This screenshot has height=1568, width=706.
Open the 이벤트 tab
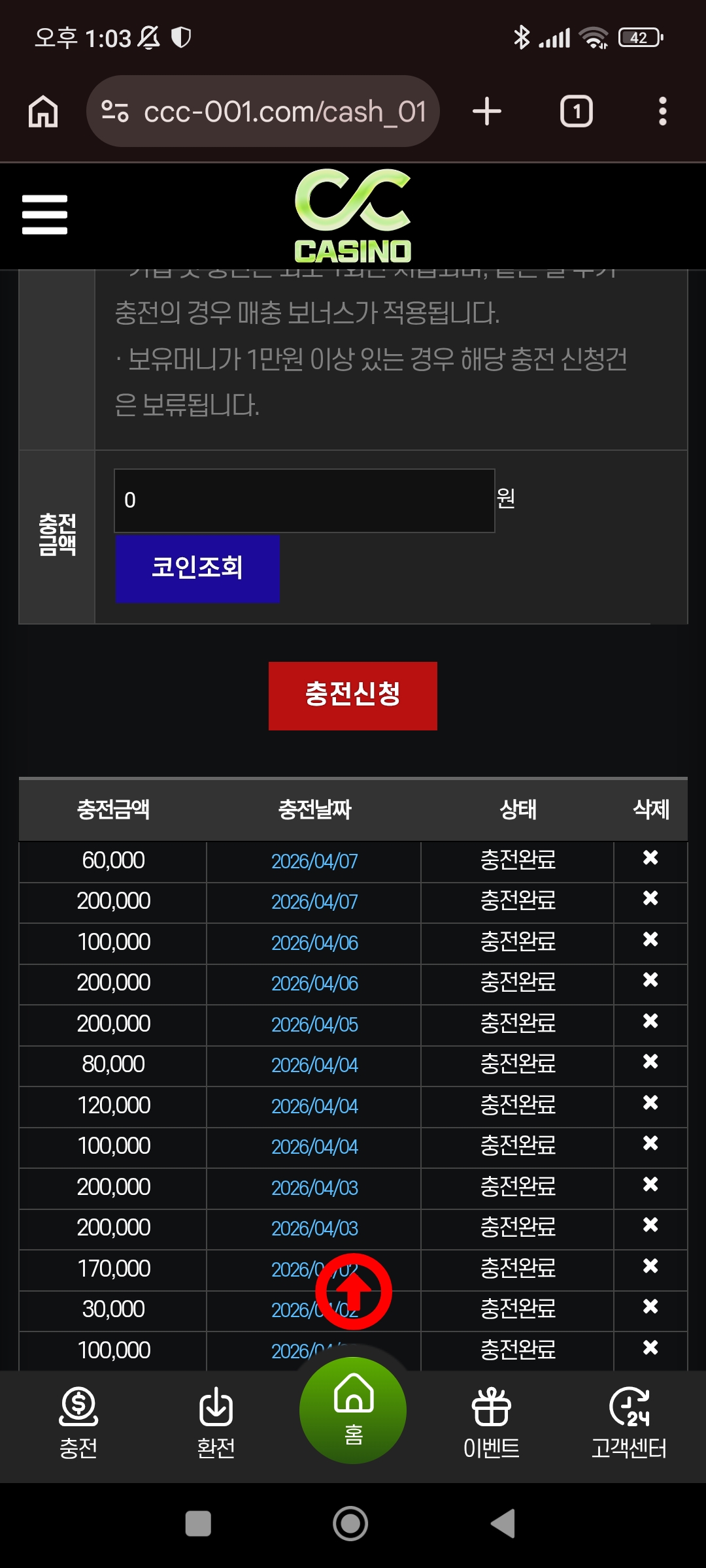click(491, 1426)
